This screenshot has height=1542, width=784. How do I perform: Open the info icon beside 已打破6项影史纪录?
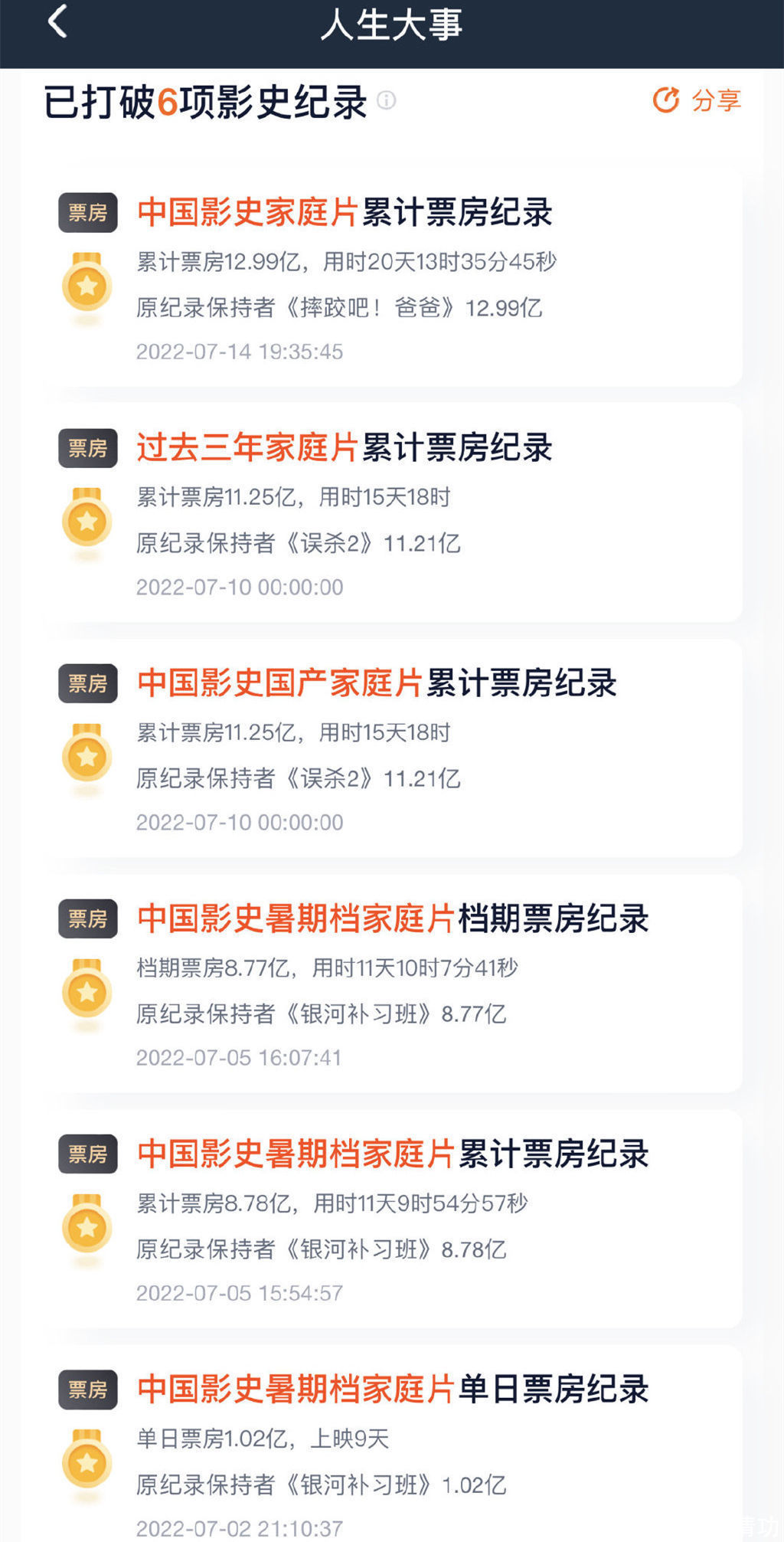[x=387, y=100]
